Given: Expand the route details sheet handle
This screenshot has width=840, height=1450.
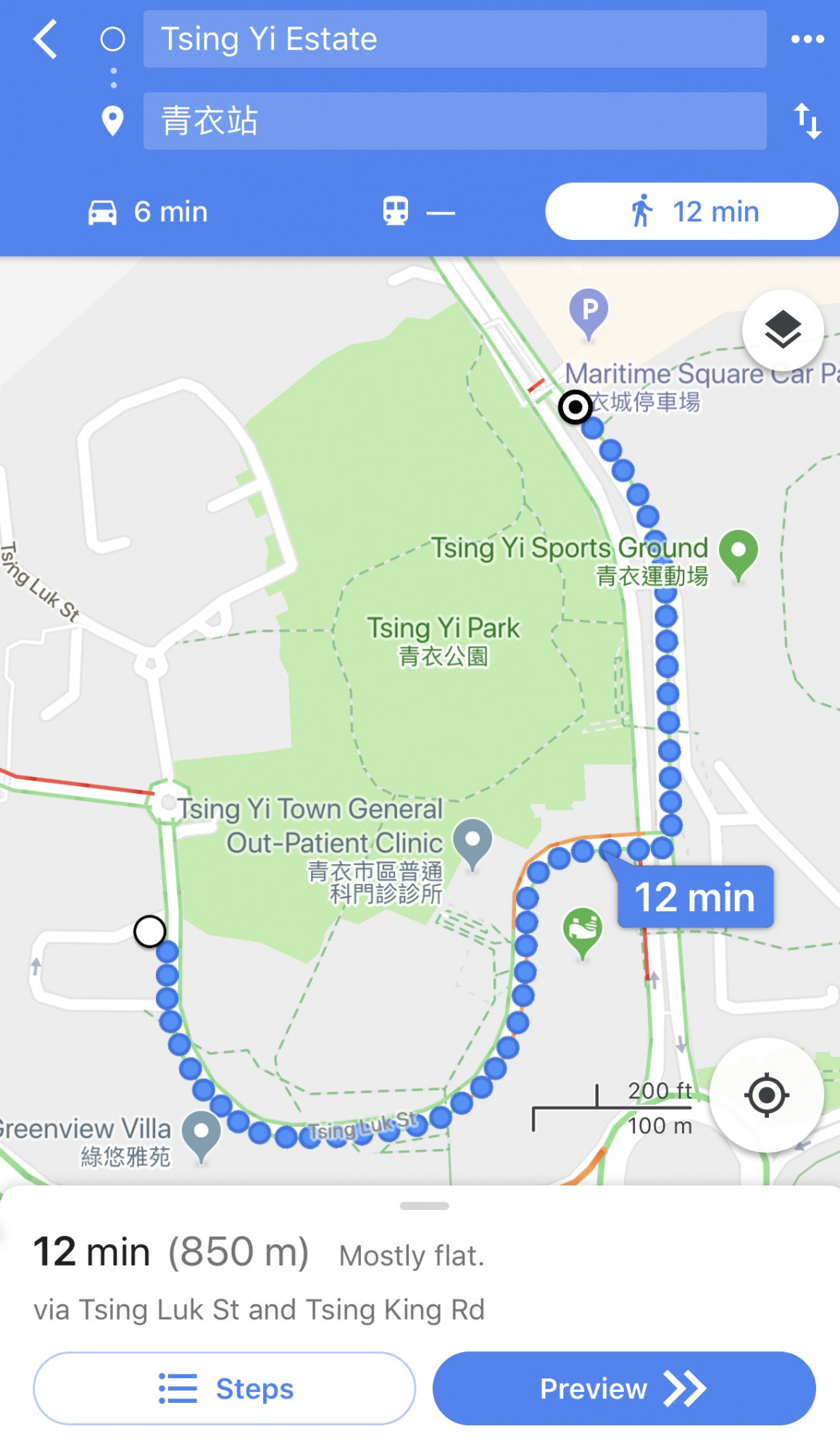Looking at the screenshot, I should click(424, 1206).
